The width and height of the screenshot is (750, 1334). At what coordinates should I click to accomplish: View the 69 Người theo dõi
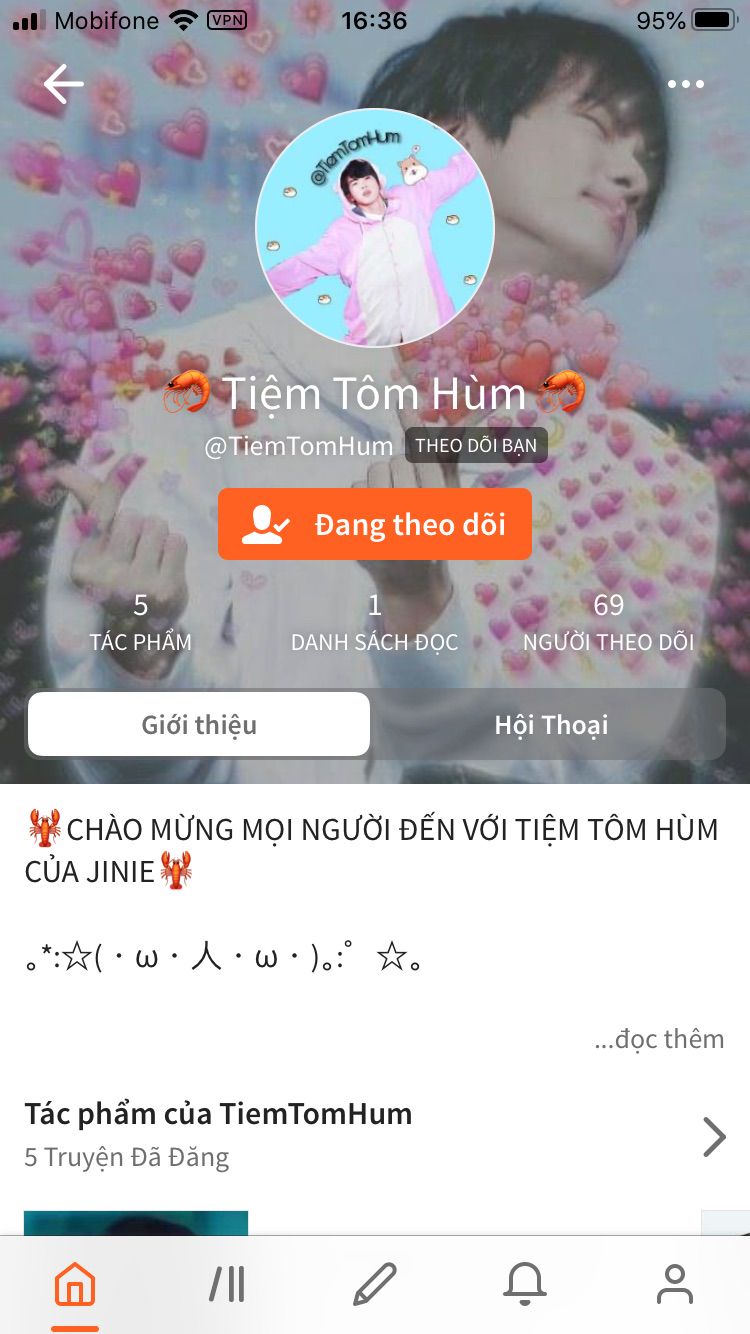(x=608, y=622)
